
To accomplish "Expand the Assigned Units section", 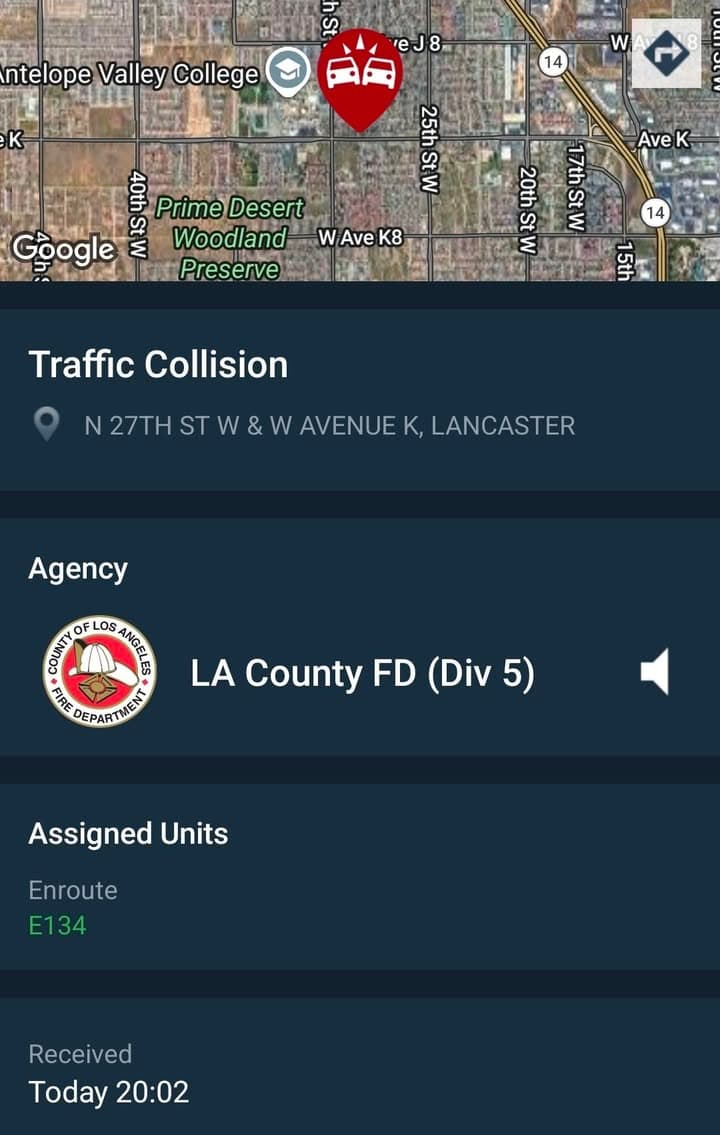I will pyautogui.click(x=128, y=833).
